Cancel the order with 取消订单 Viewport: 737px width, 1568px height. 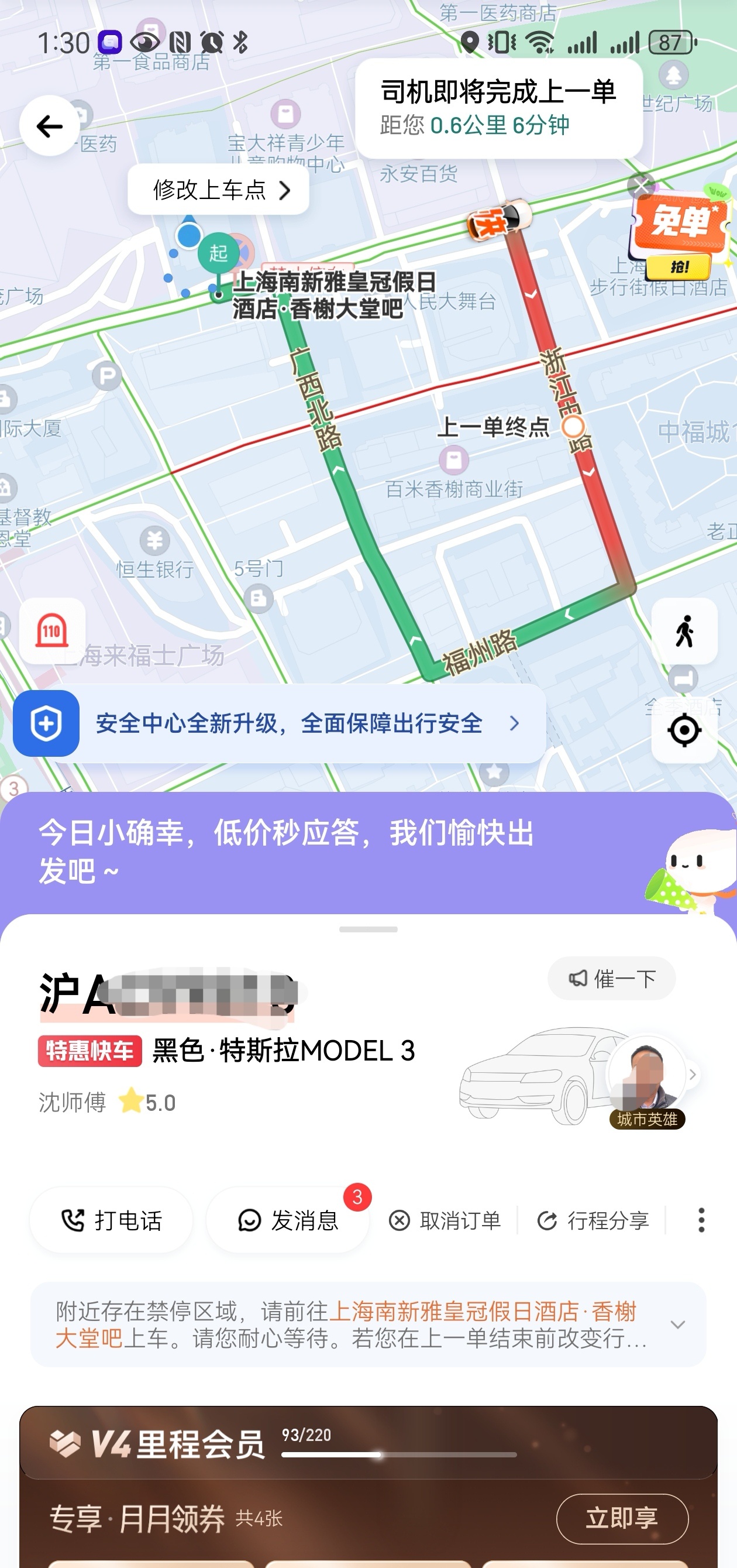pyautogui.click(x=445, y=1220)
